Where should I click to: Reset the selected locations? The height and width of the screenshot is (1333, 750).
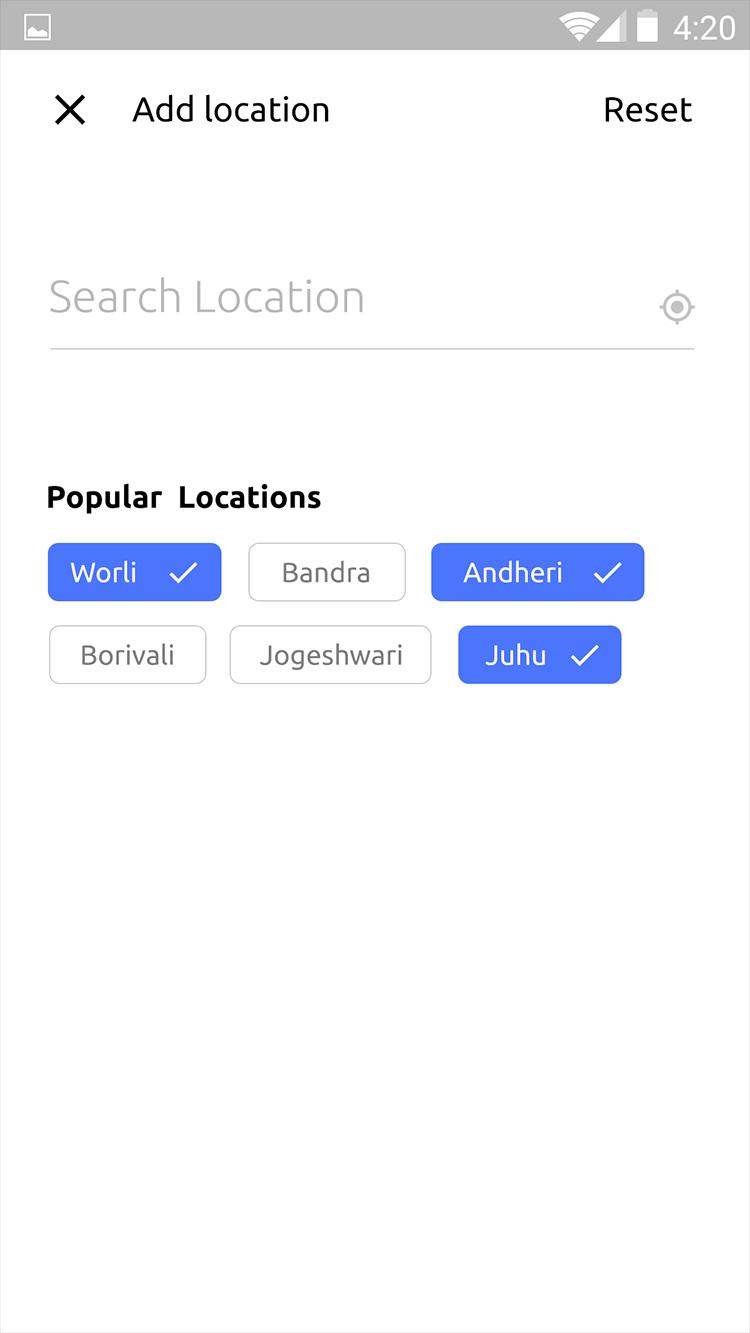pyautogui.click(x=647, y=110)
